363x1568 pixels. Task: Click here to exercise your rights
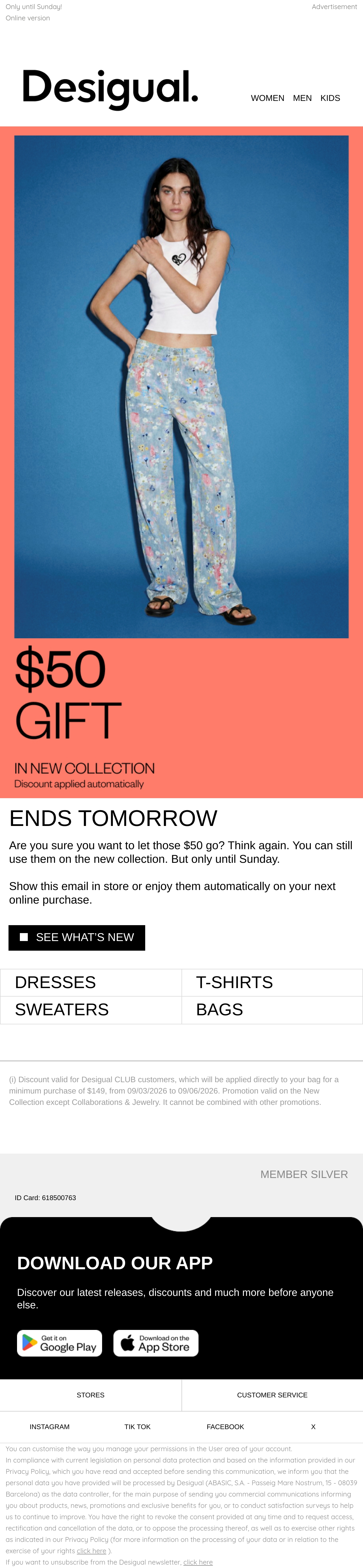tap(91, 1550)
